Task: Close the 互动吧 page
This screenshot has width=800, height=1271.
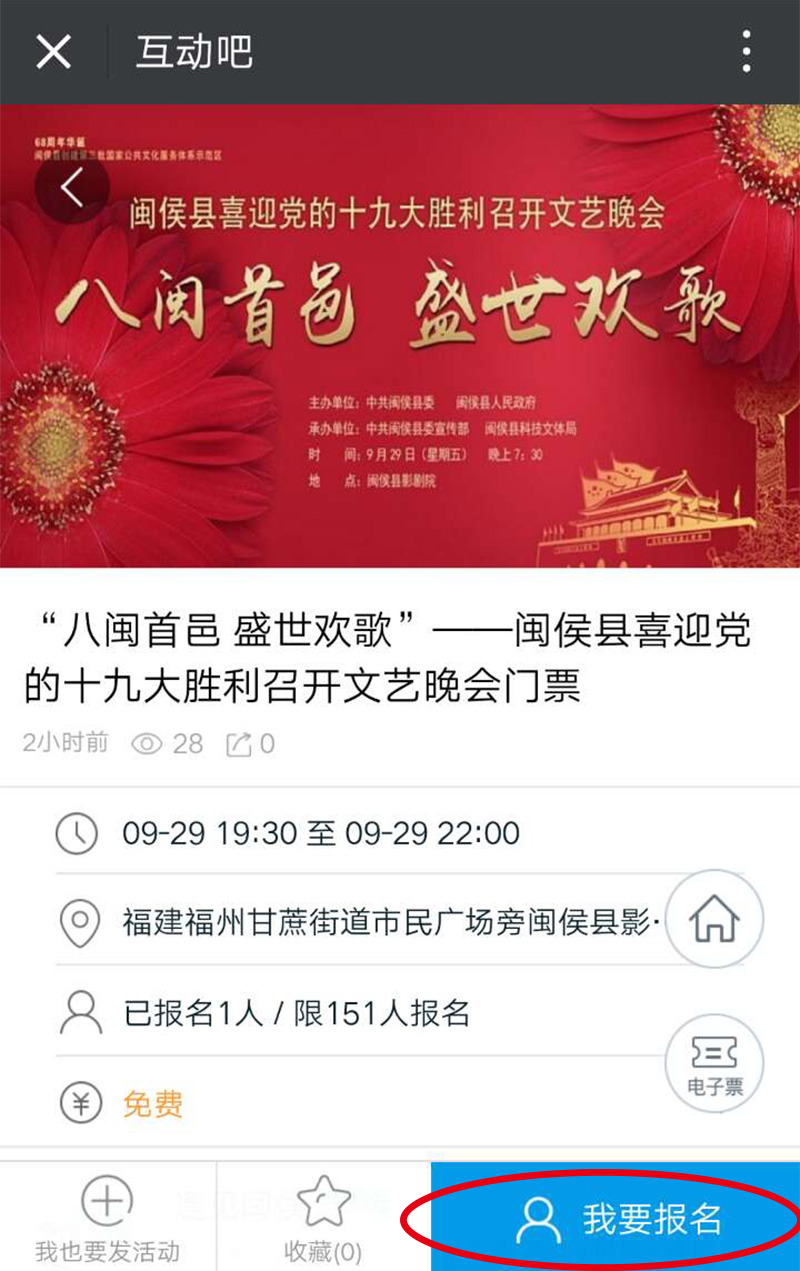Action: 53,51
